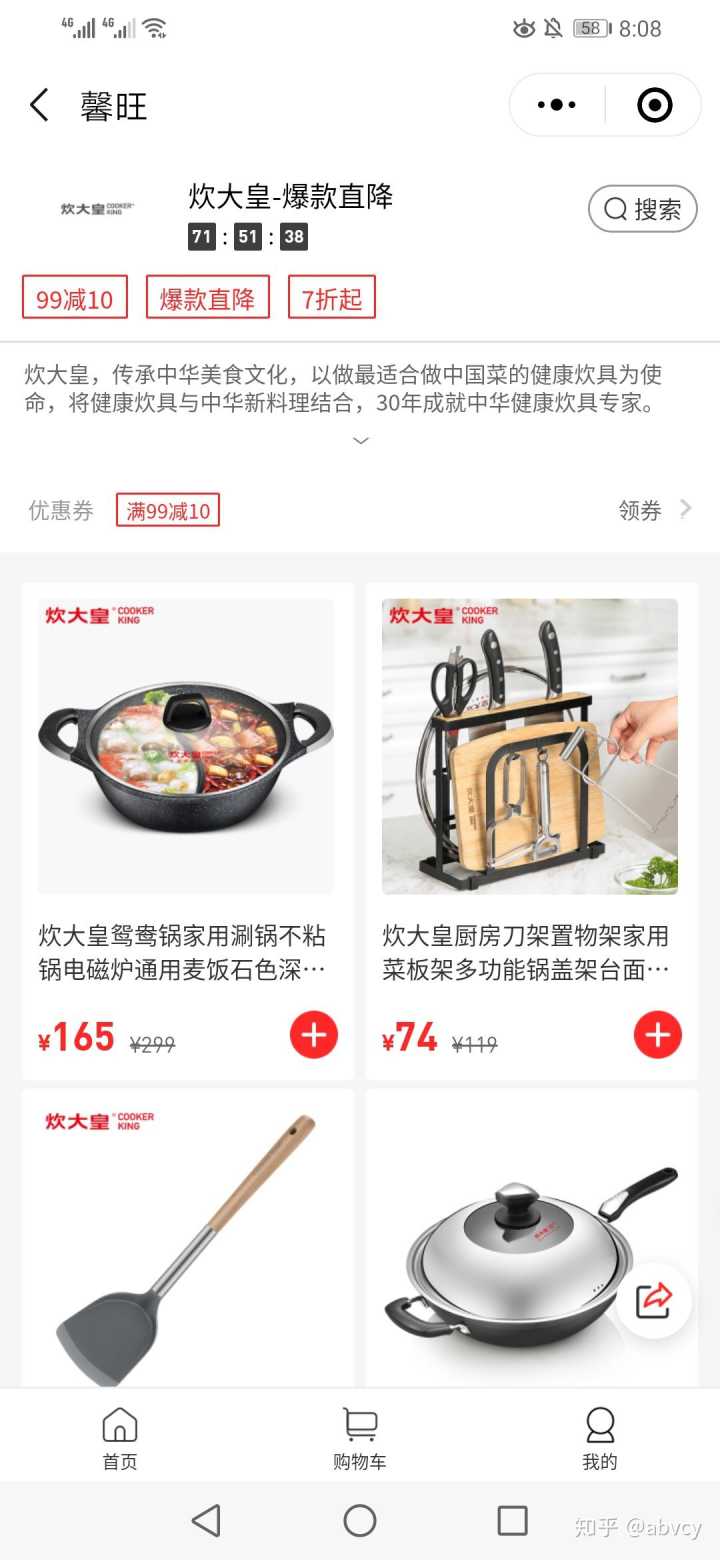The image size is (720, 1560).
Task: Tap the system home button
Action: tap(360, 1521)
